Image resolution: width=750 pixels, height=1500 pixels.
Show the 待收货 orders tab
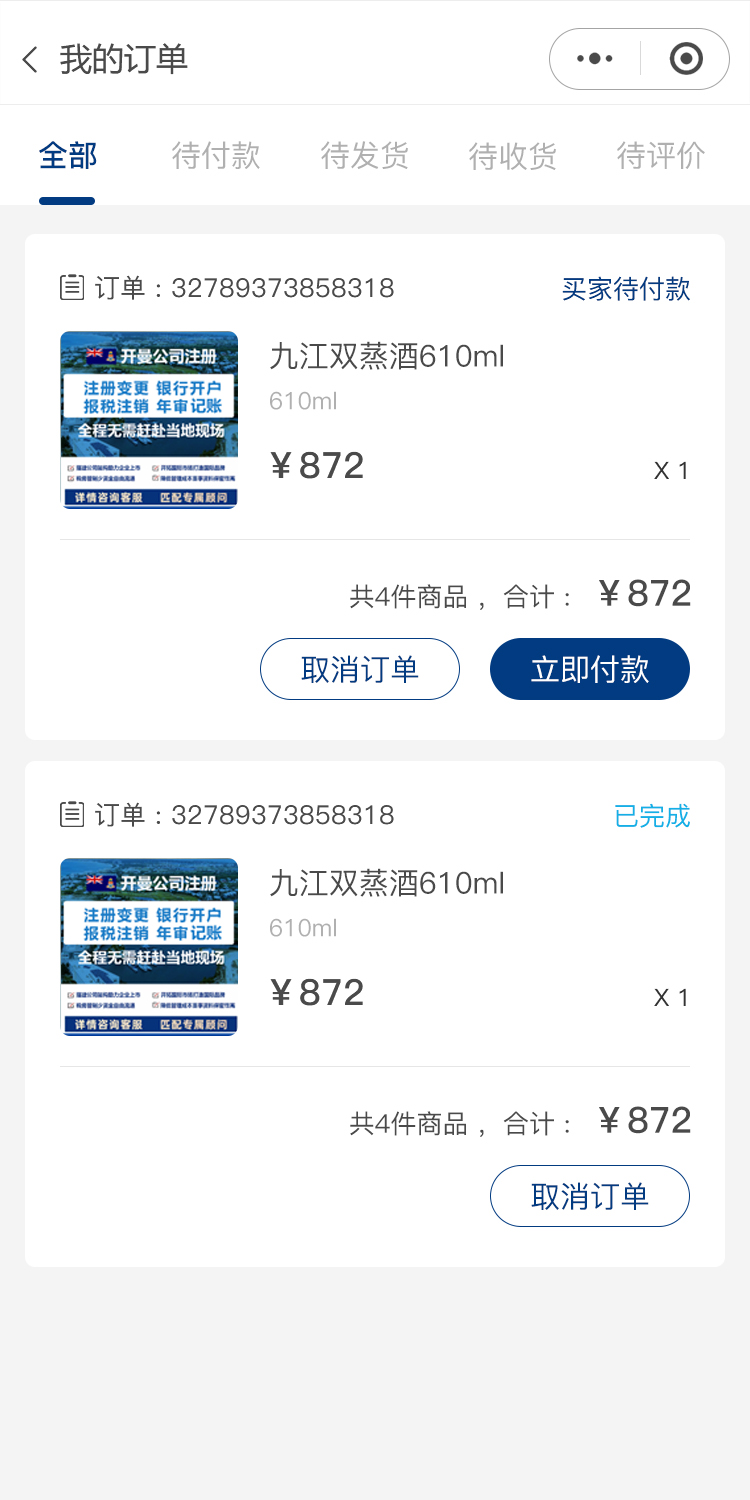512,156
